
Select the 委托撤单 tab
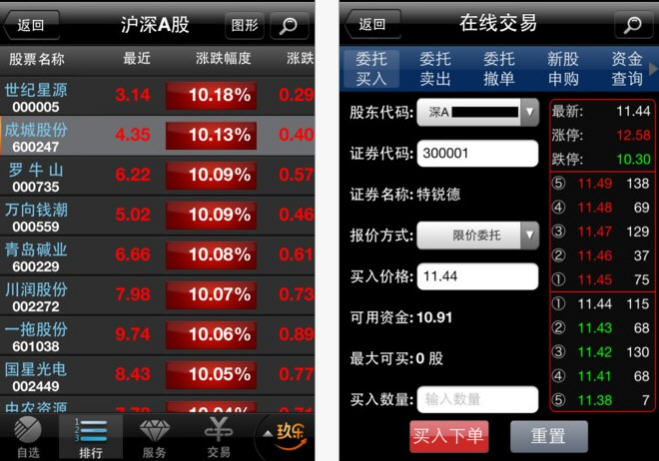[x=499, y=68]
